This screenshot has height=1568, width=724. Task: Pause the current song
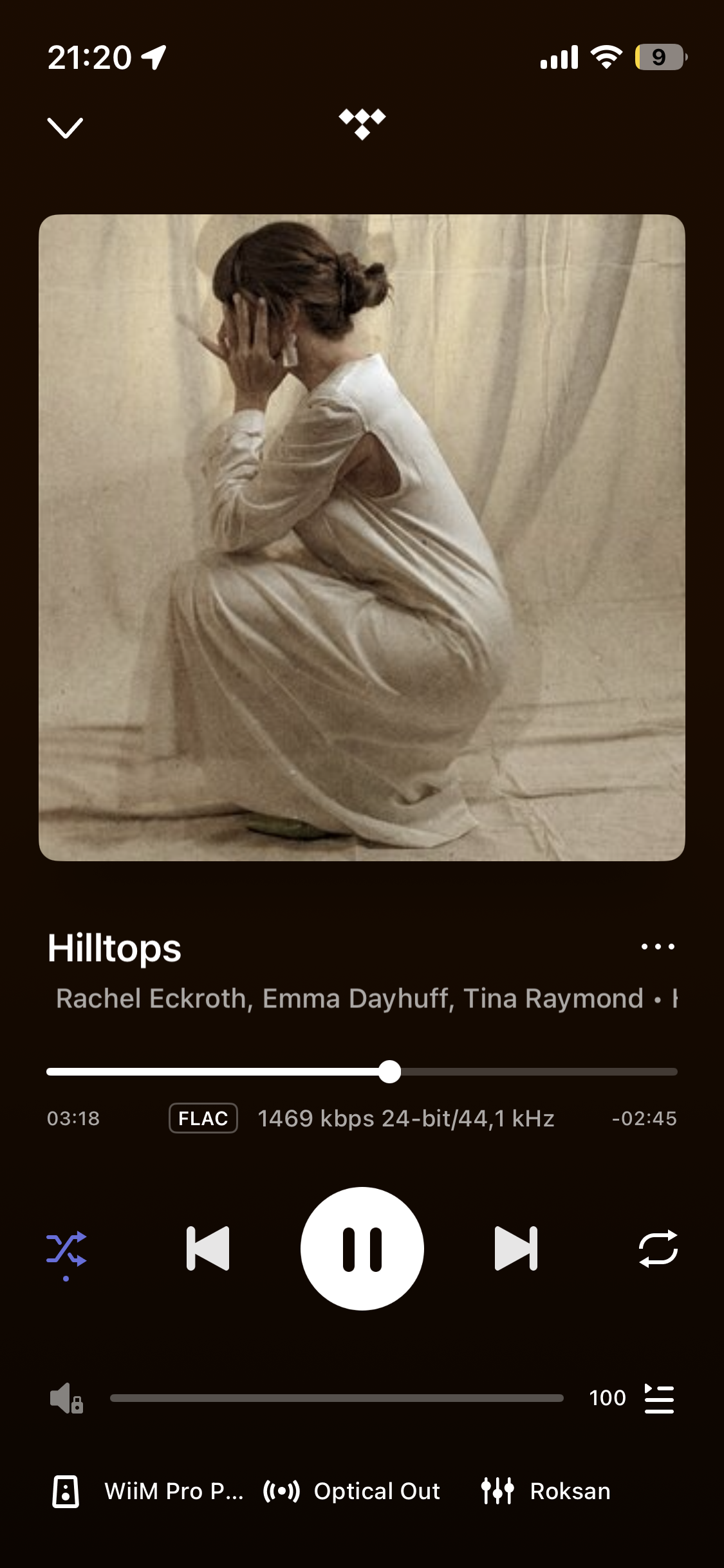click(362, 1249)
